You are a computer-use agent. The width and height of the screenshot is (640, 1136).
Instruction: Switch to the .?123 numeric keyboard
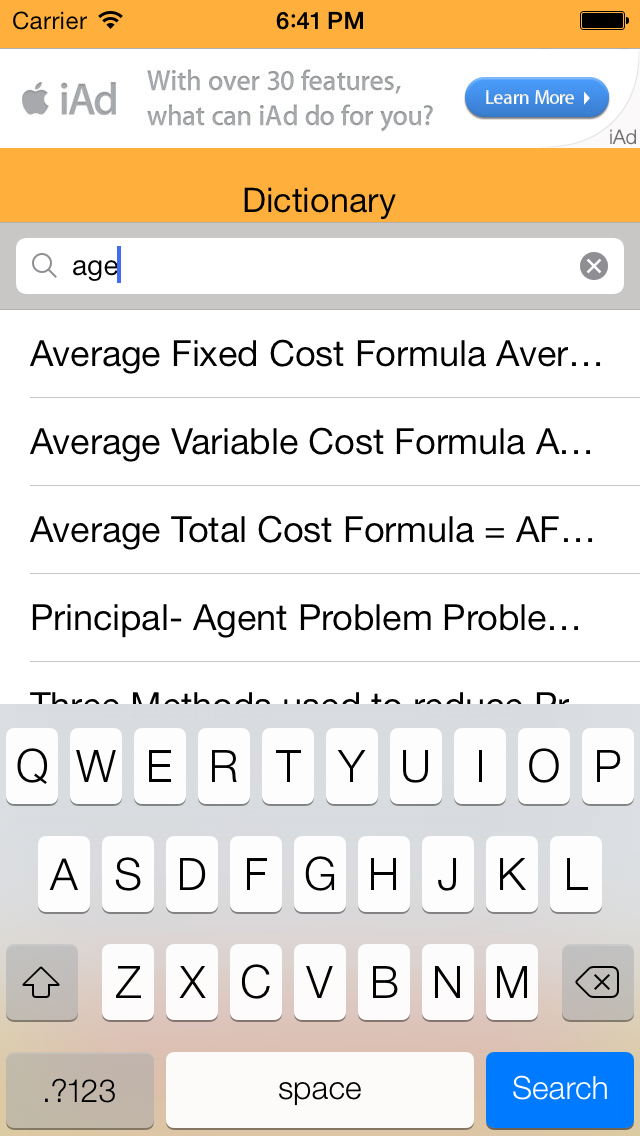80,1089
